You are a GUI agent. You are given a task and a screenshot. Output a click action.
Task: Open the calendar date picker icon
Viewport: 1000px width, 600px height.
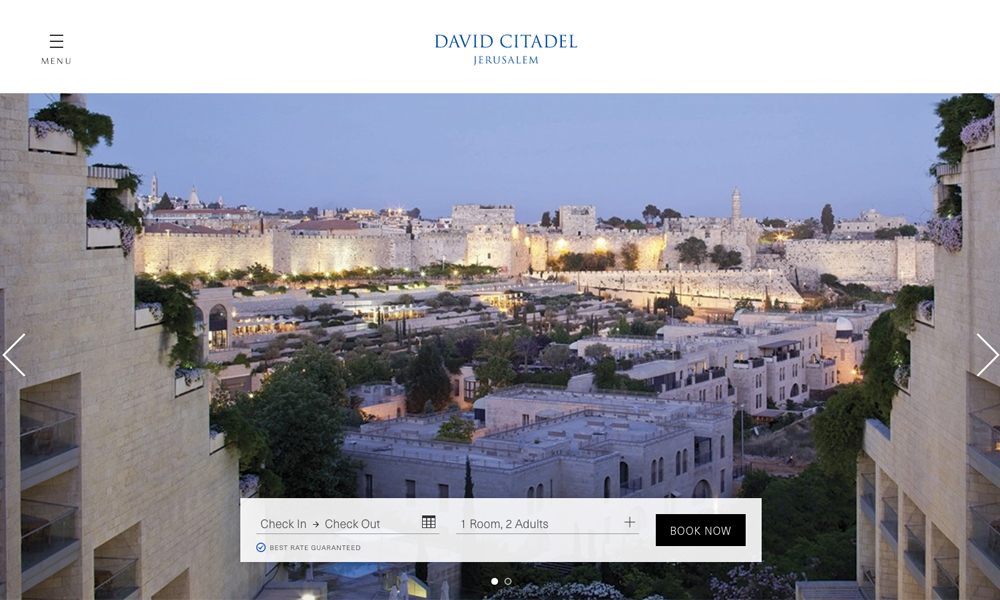[x=429, y=522]
